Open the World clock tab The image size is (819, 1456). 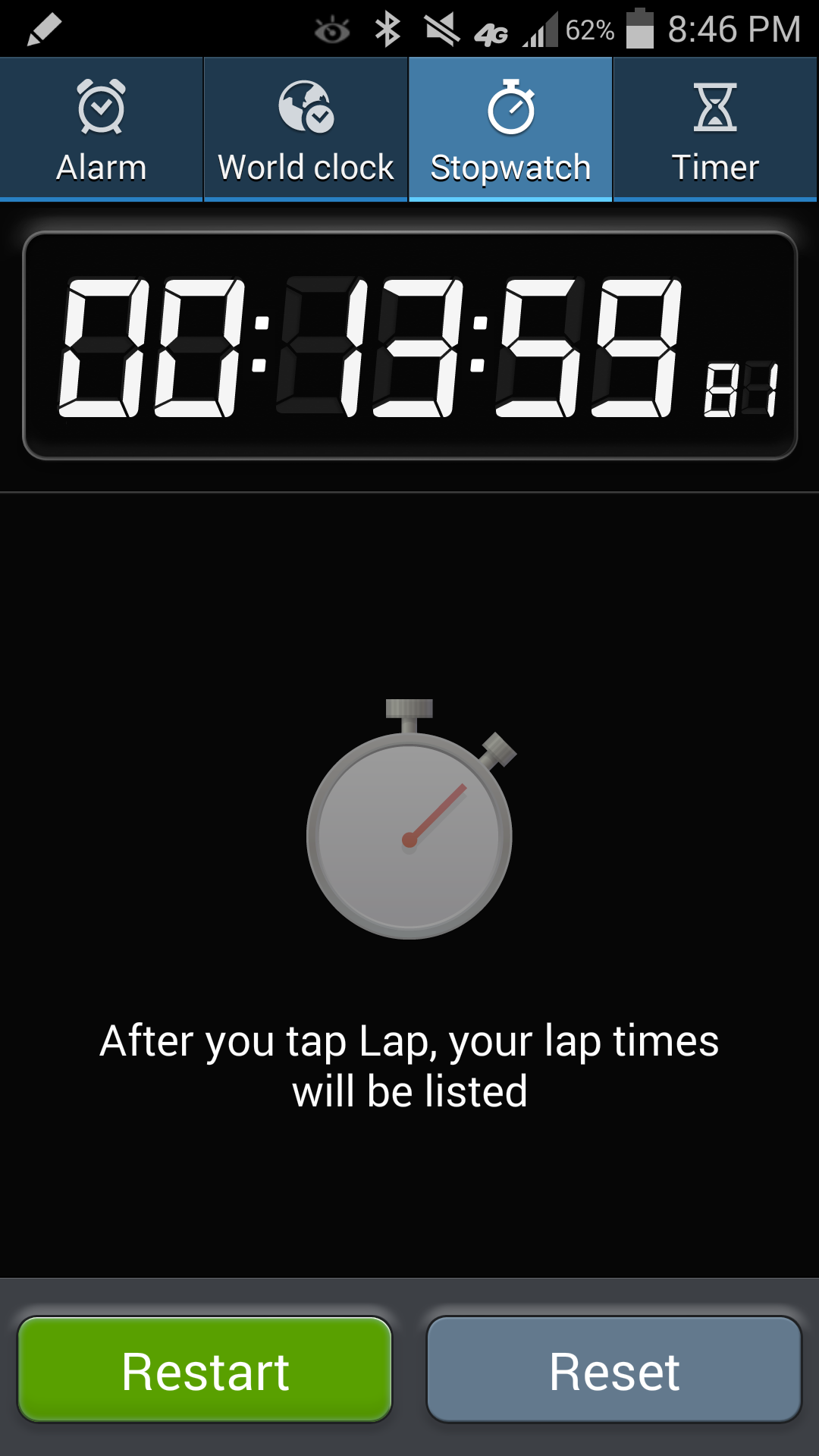click(306, 130)
